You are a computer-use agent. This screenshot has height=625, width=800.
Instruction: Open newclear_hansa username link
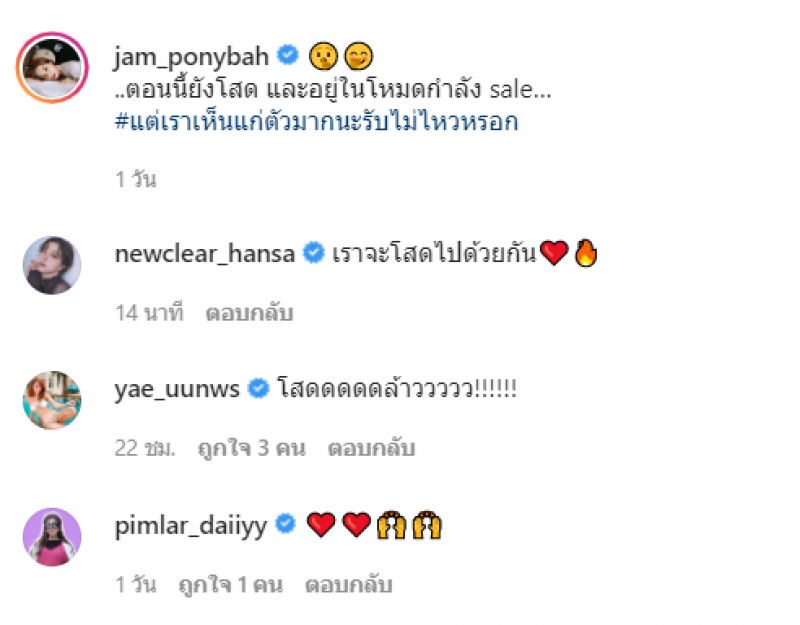[206, 254]
